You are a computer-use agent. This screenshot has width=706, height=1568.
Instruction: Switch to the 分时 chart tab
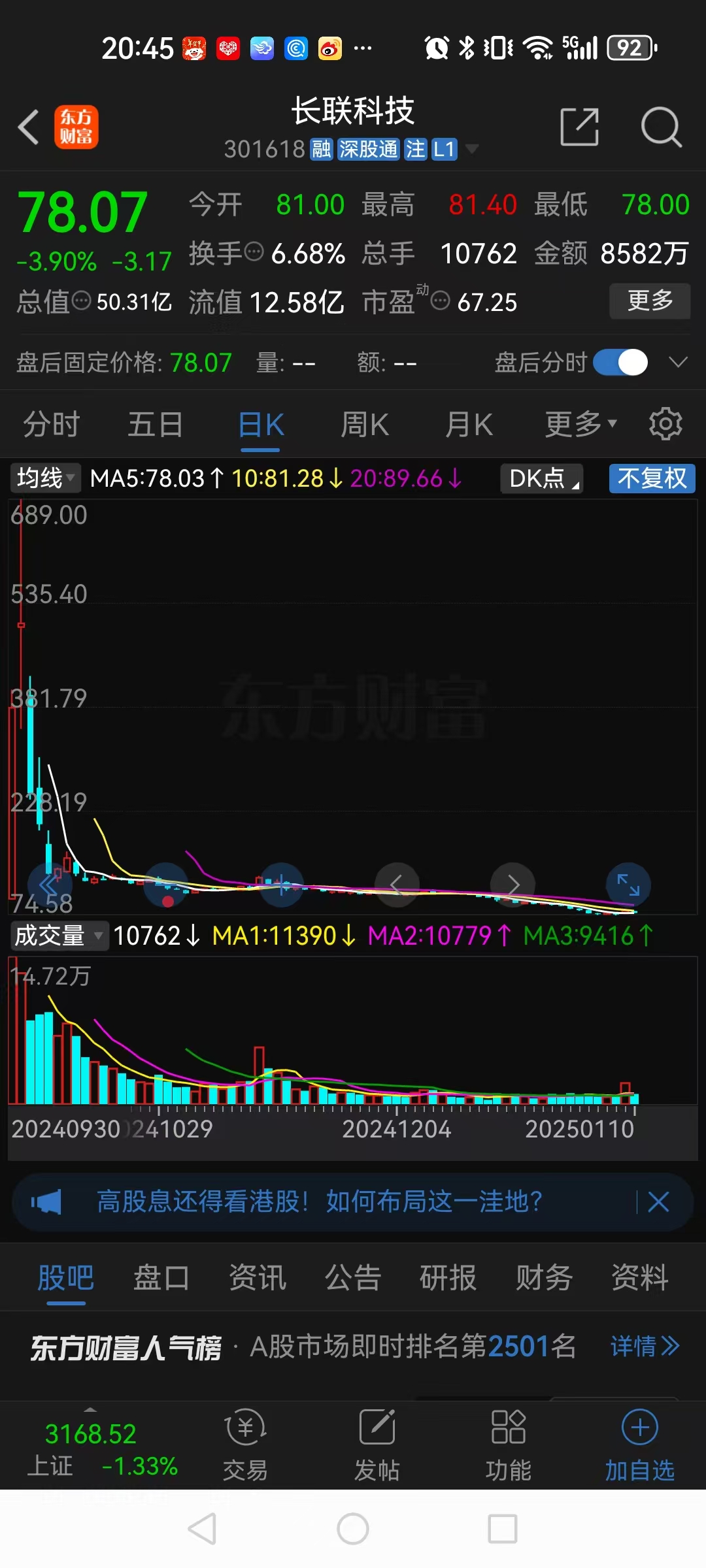pyautogui.click(x=51, y=425)
